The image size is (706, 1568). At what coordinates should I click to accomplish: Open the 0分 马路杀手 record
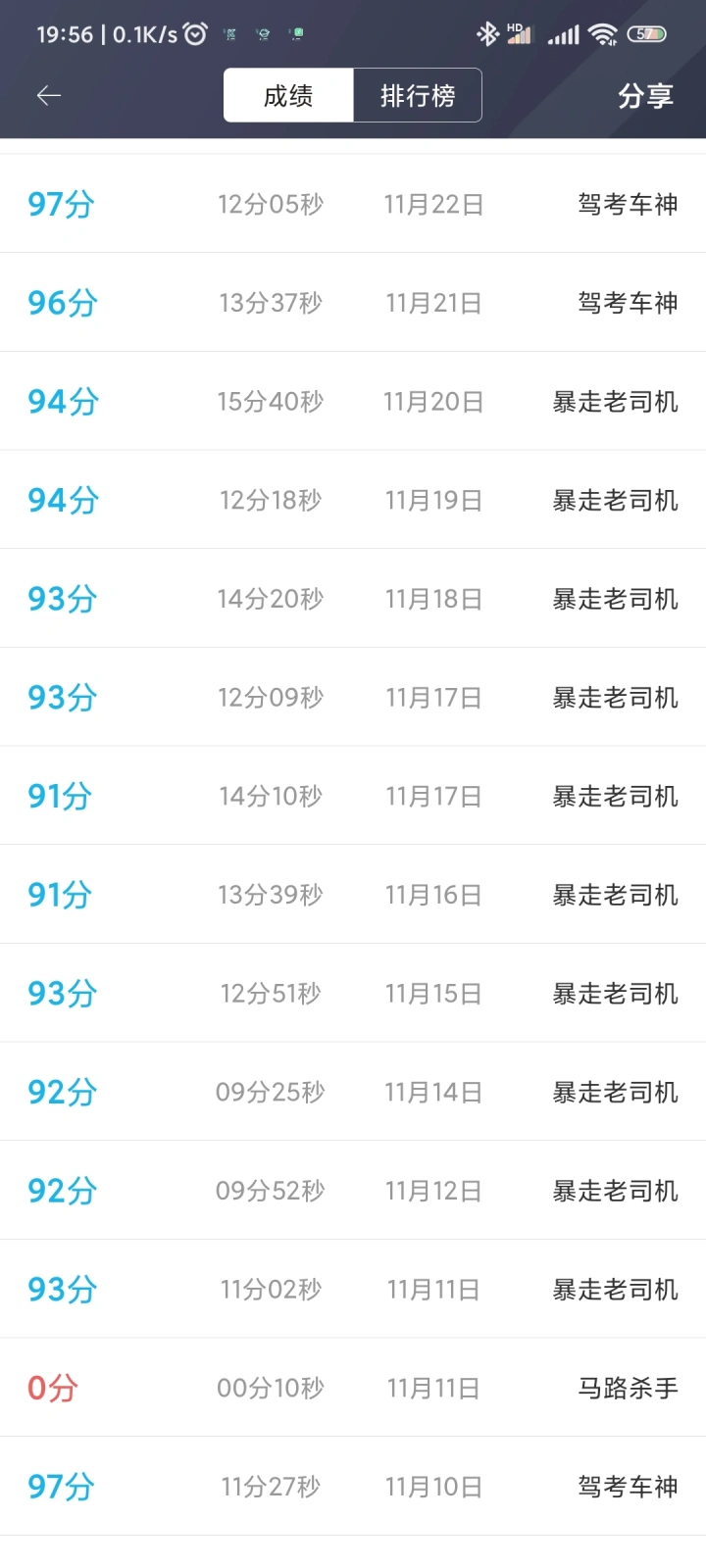point(353,1388)
